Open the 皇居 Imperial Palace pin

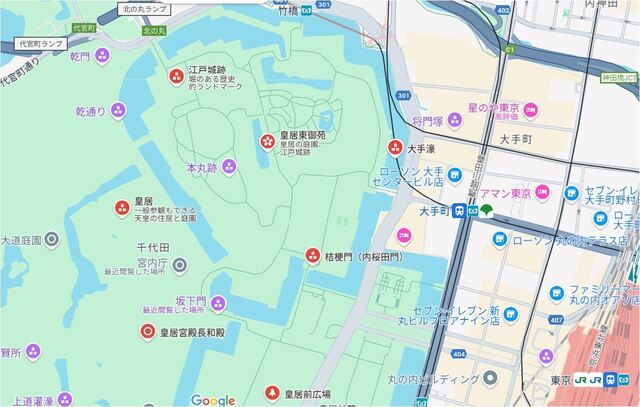pyautogui.click(x=121, y=207)
